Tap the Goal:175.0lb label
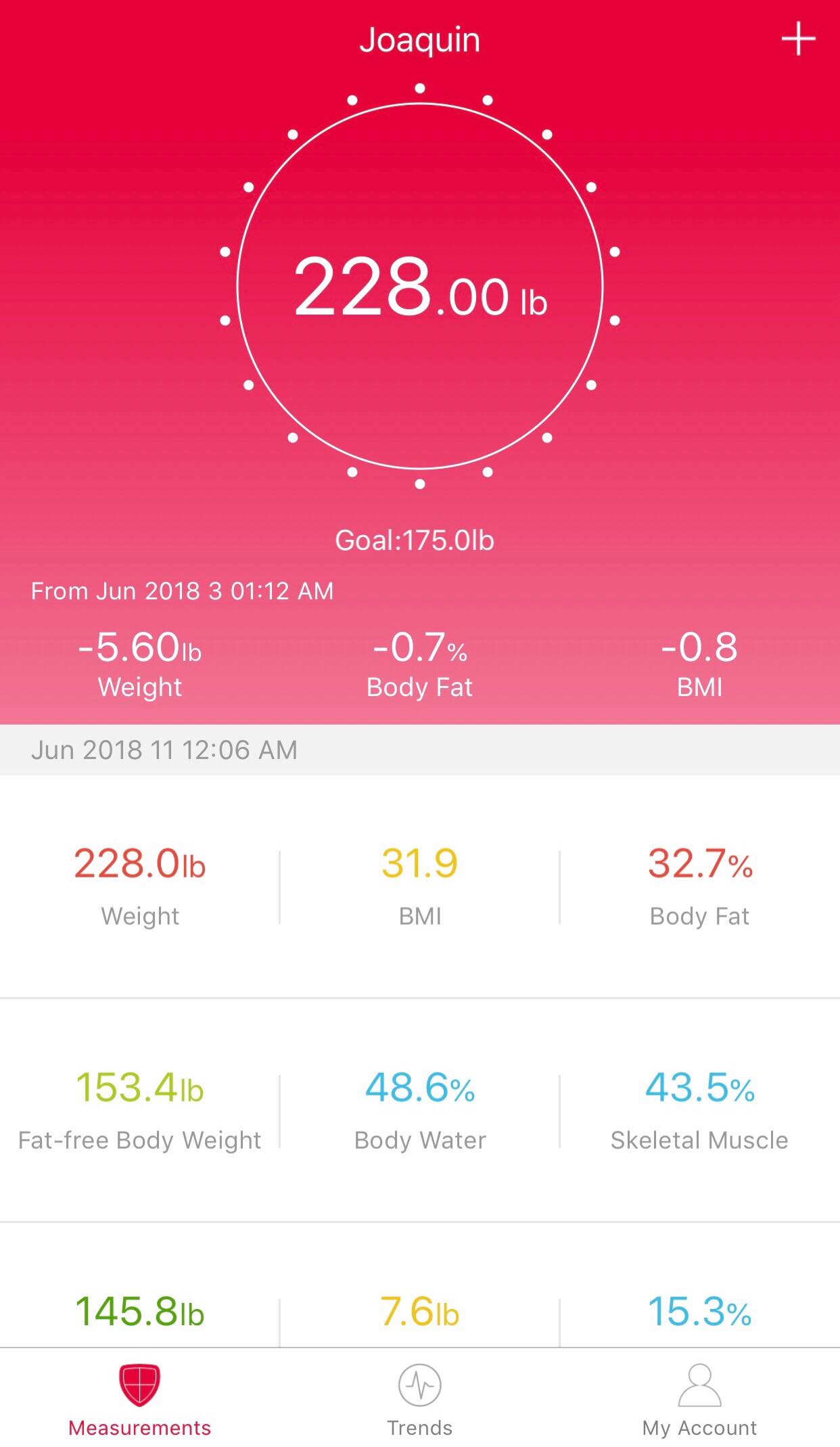The width and height of the screenshot is (840, 1447). coord(415,540)
